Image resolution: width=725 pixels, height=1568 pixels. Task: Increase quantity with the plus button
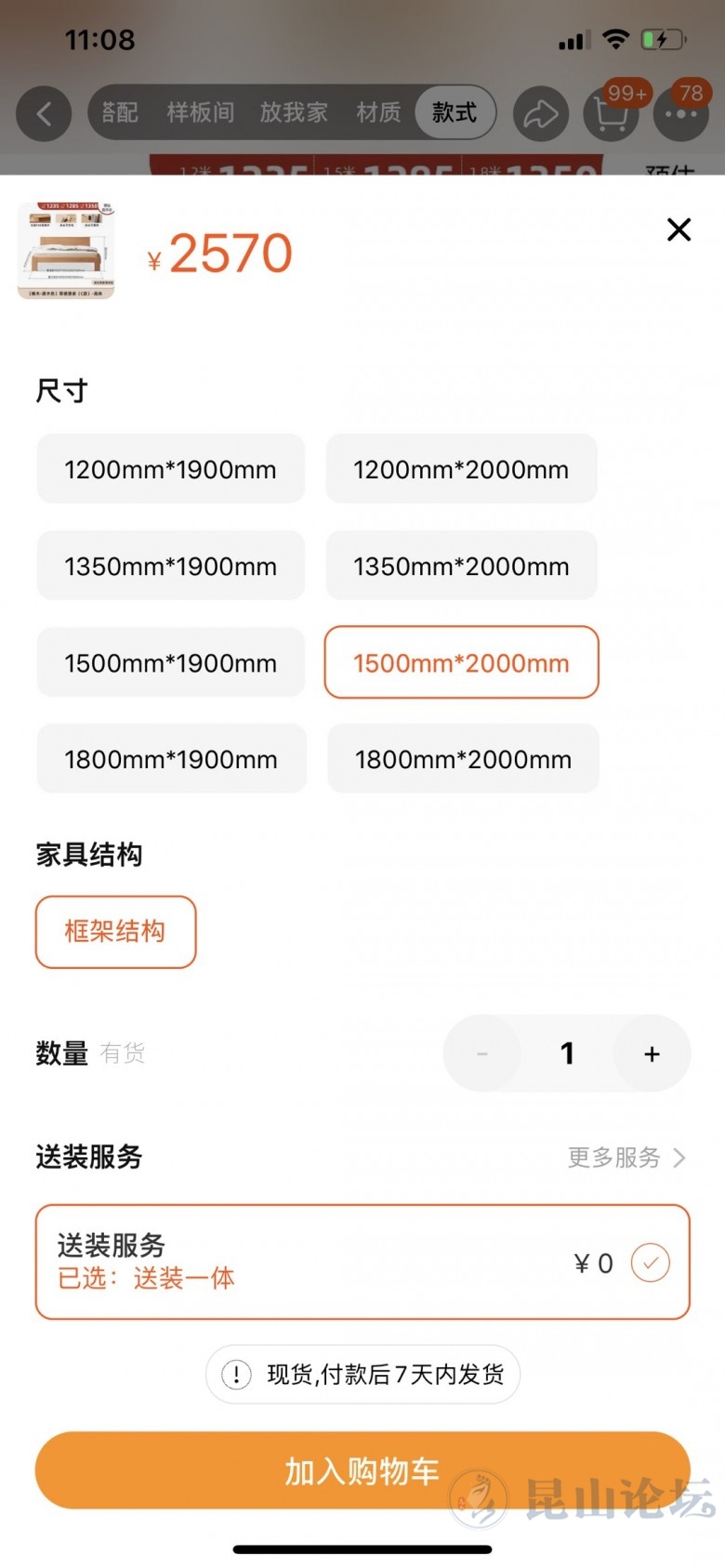[652, 1053]
